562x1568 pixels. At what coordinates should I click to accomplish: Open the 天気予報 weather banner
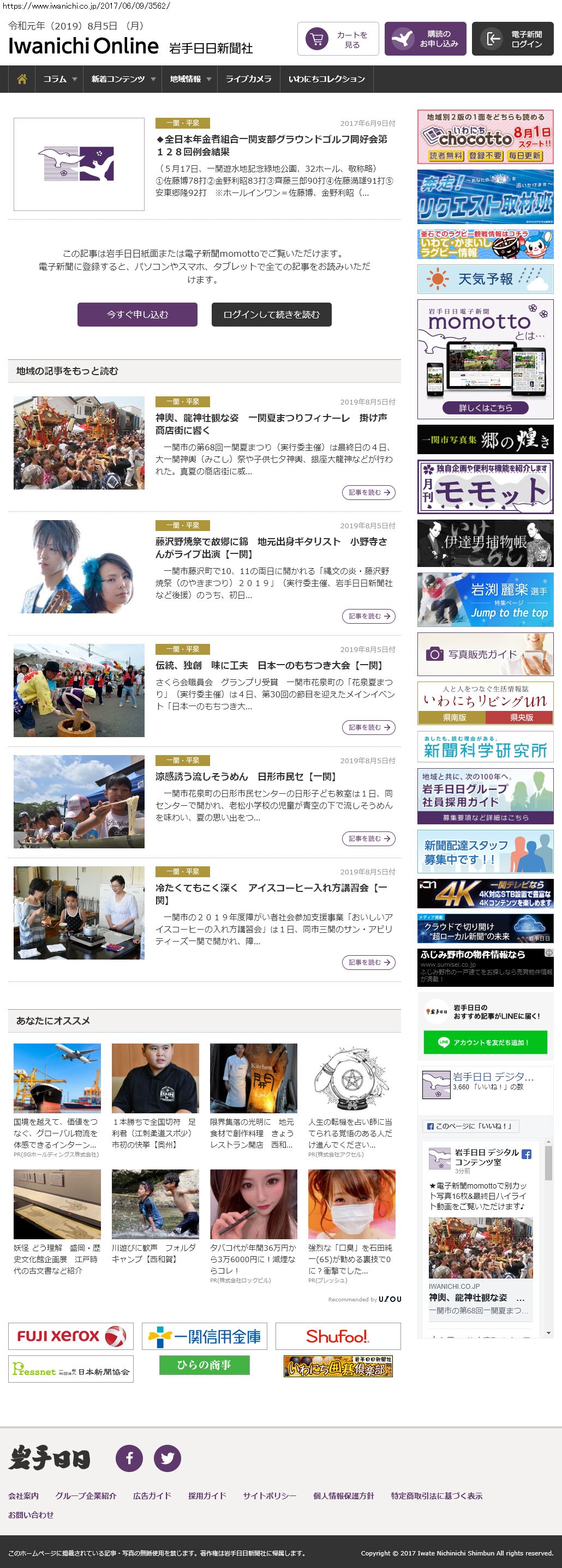tap(485, 279)
